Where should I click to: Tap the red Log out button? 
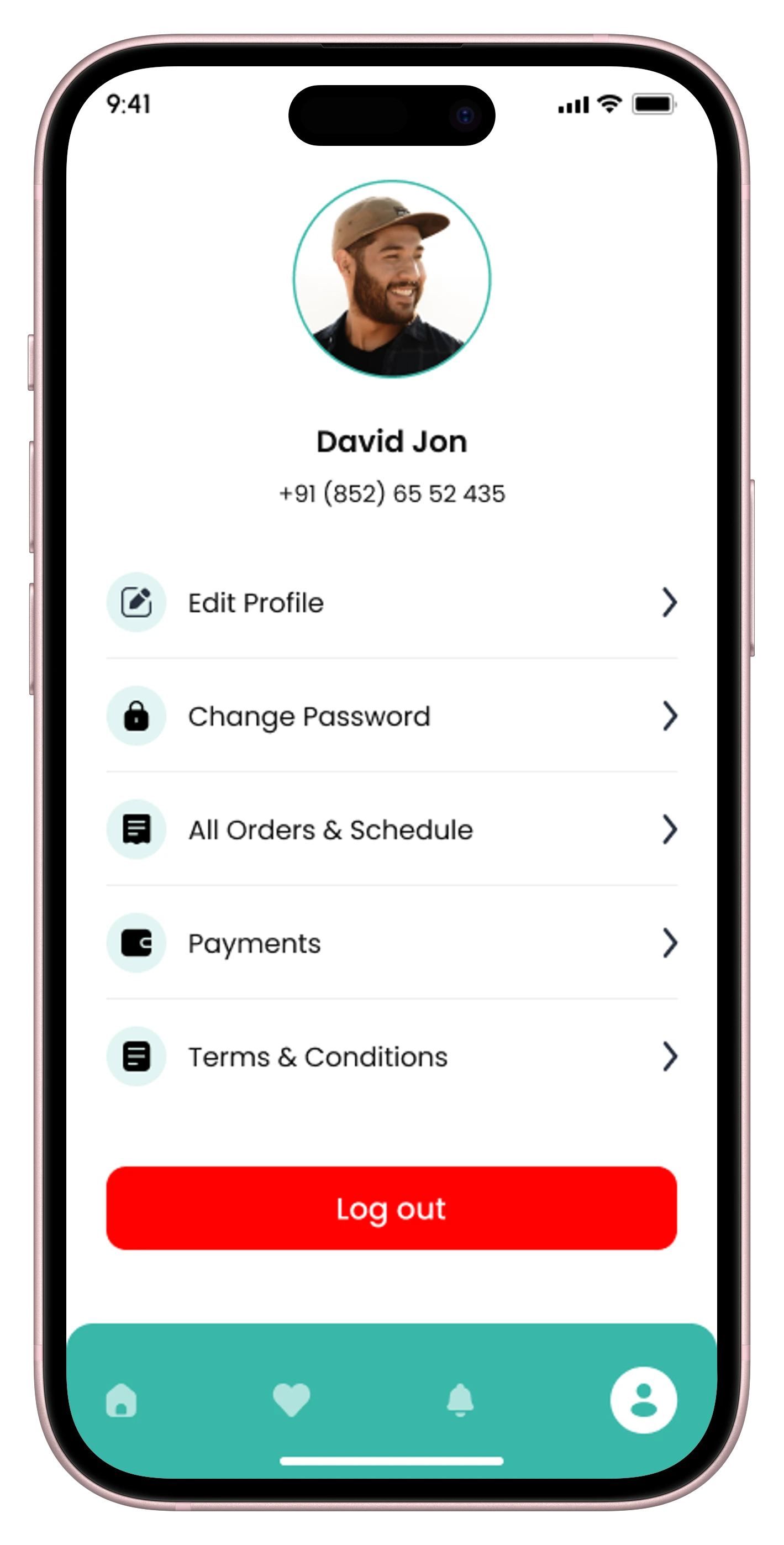391,1208
